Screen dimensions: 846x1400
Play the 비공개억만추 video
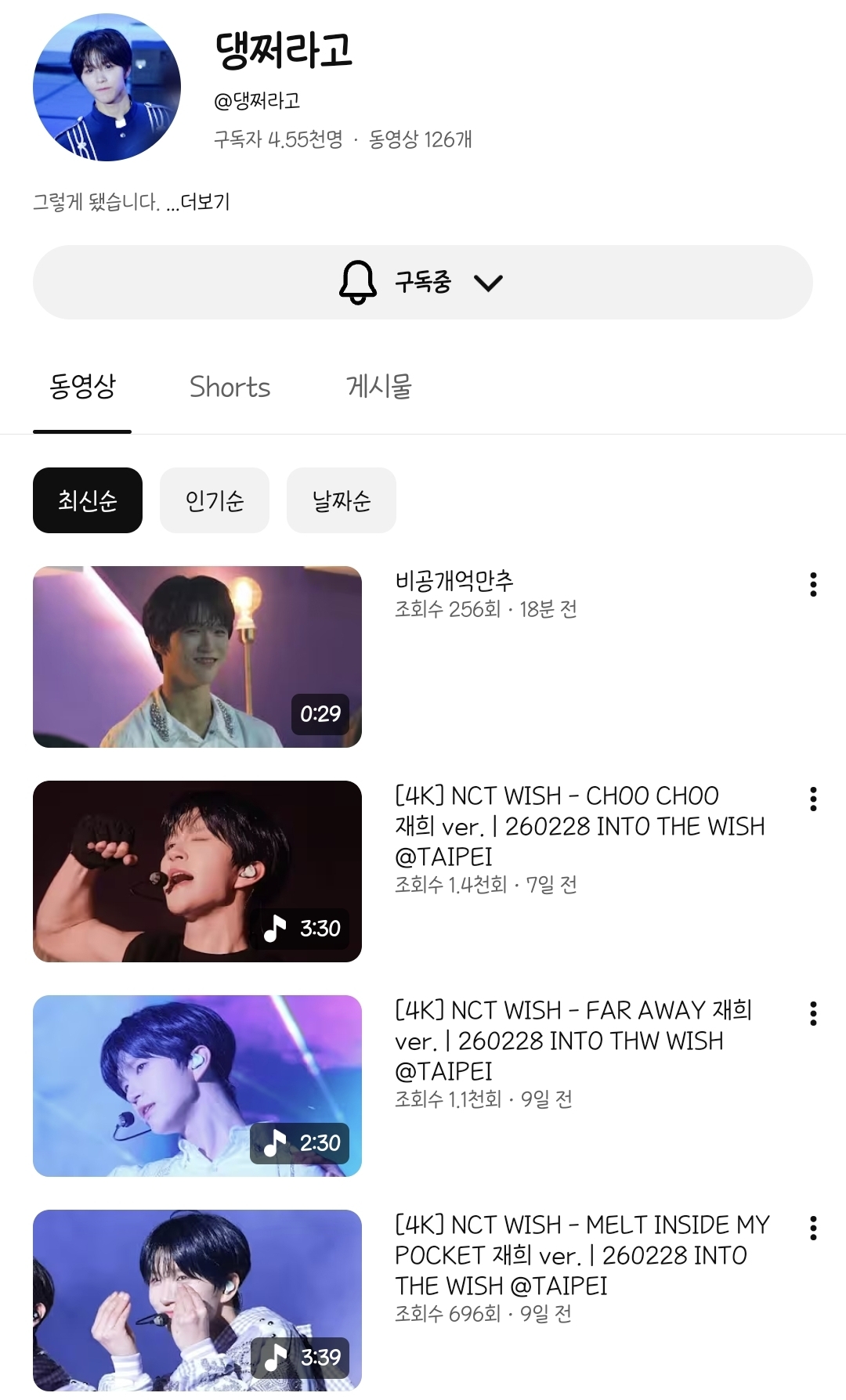[197, 656]
